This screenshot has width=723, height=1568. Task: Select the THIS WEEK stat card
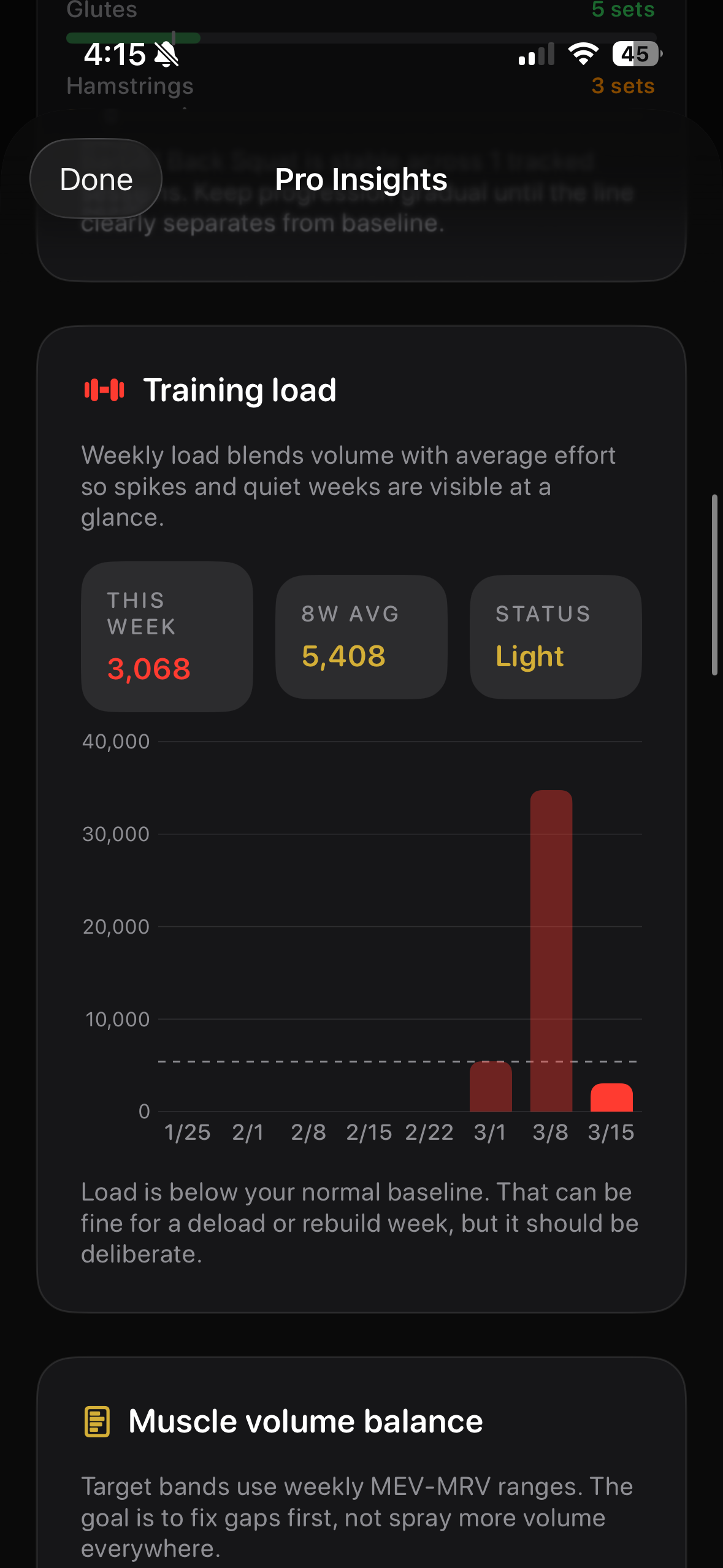coord(167,636)
